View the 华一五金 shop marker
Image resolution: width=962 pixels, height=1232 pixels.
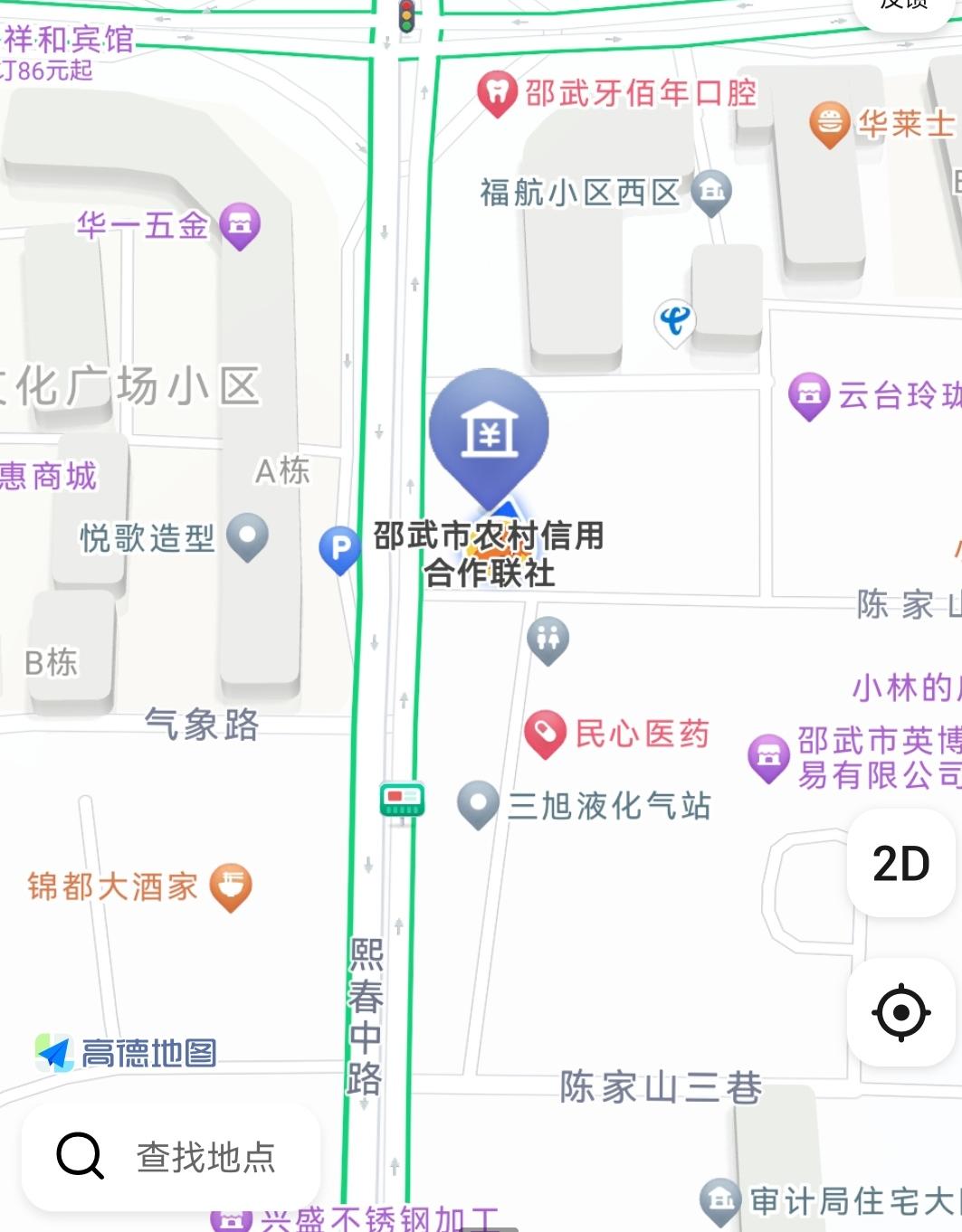240,224
